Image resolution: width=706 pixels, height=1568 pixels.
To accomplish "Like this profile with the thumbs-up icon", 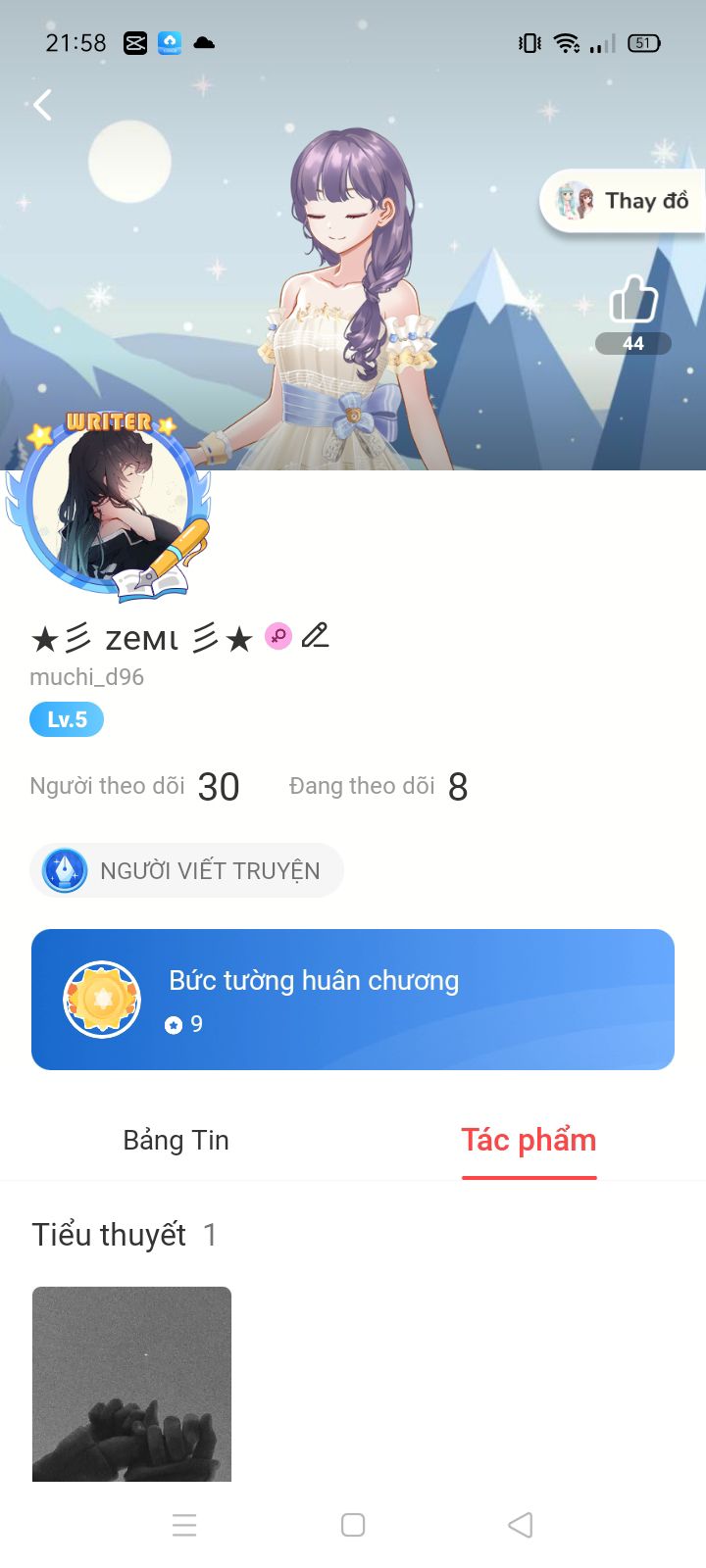I will [x=633, y=300].
